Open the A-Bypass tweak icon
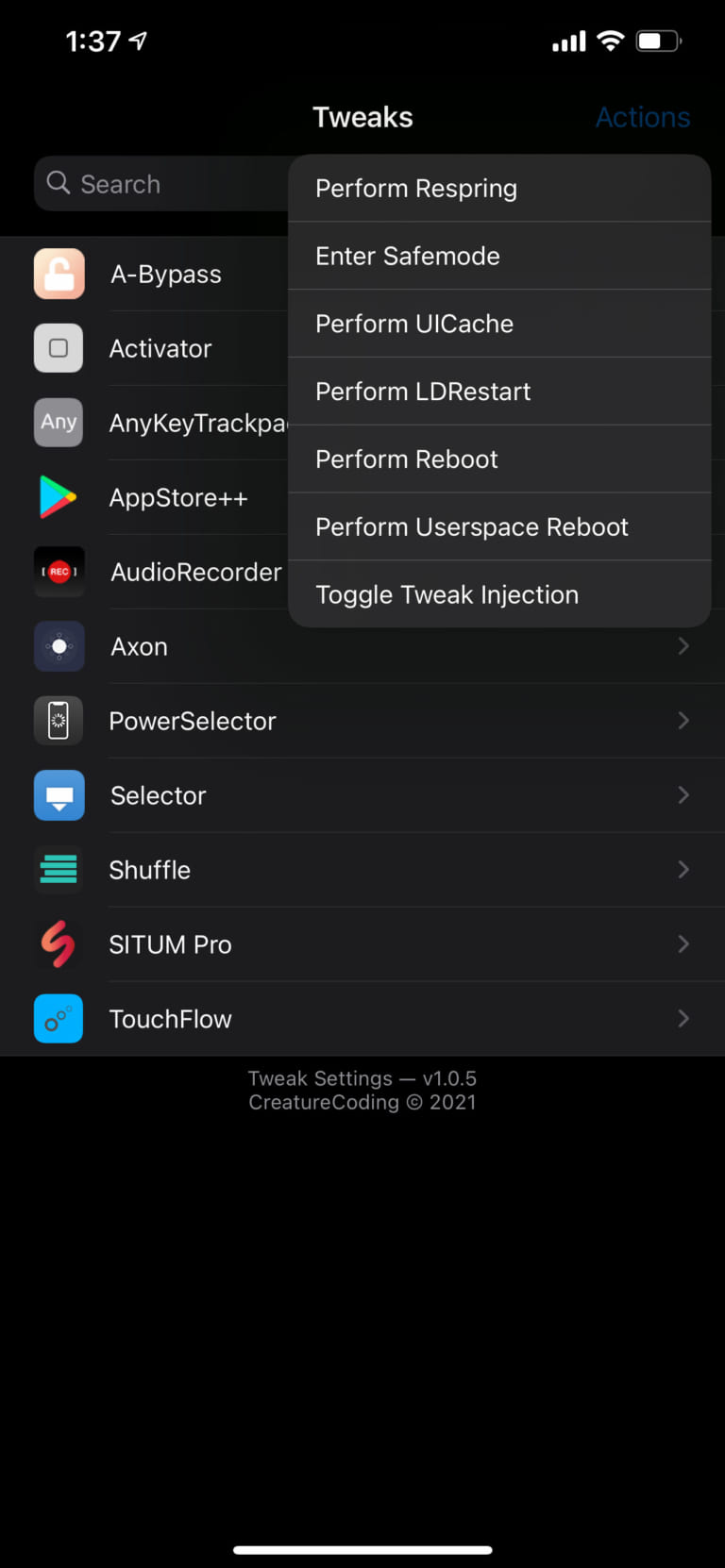 [x=59, y=274]
